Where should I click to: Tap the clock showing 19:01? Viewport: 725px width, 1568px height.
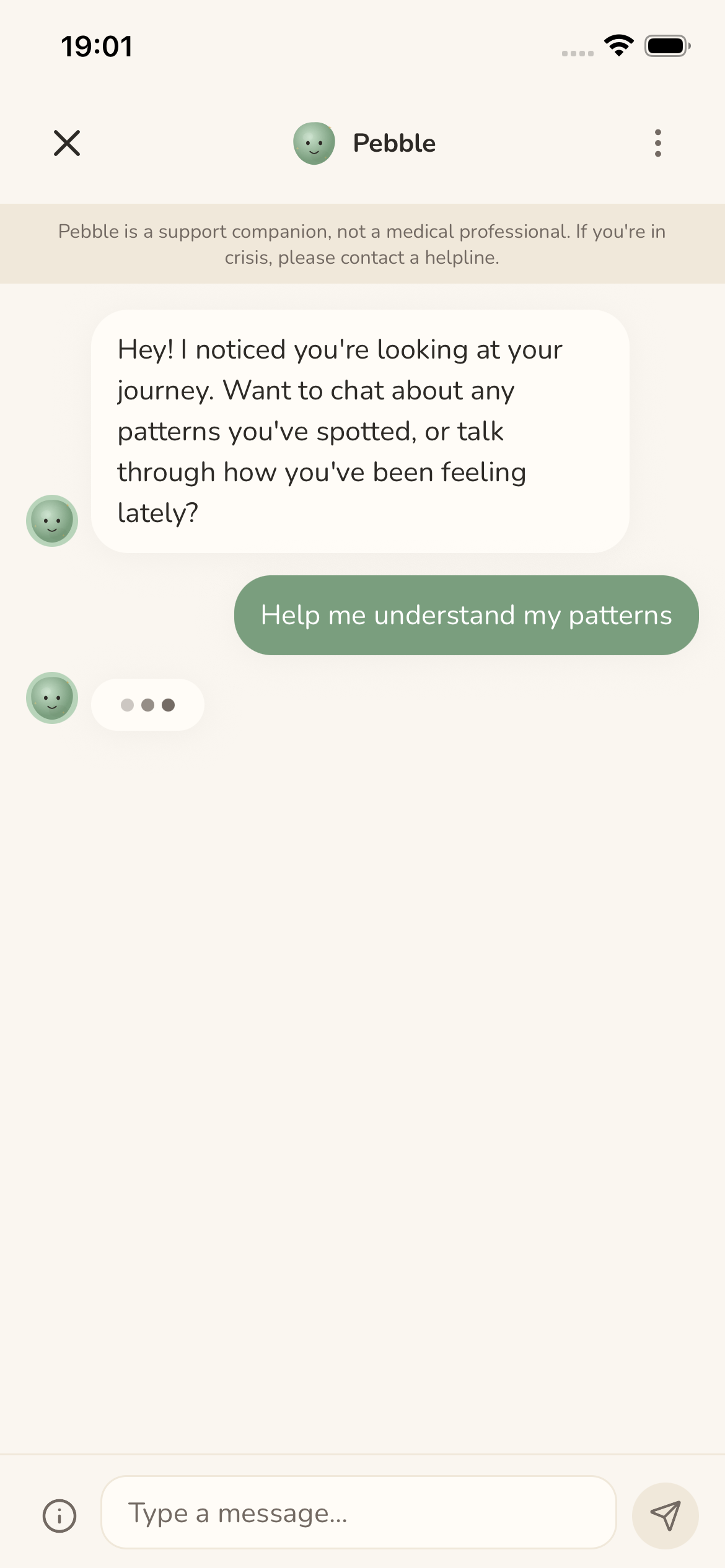[x=97, y=45]
